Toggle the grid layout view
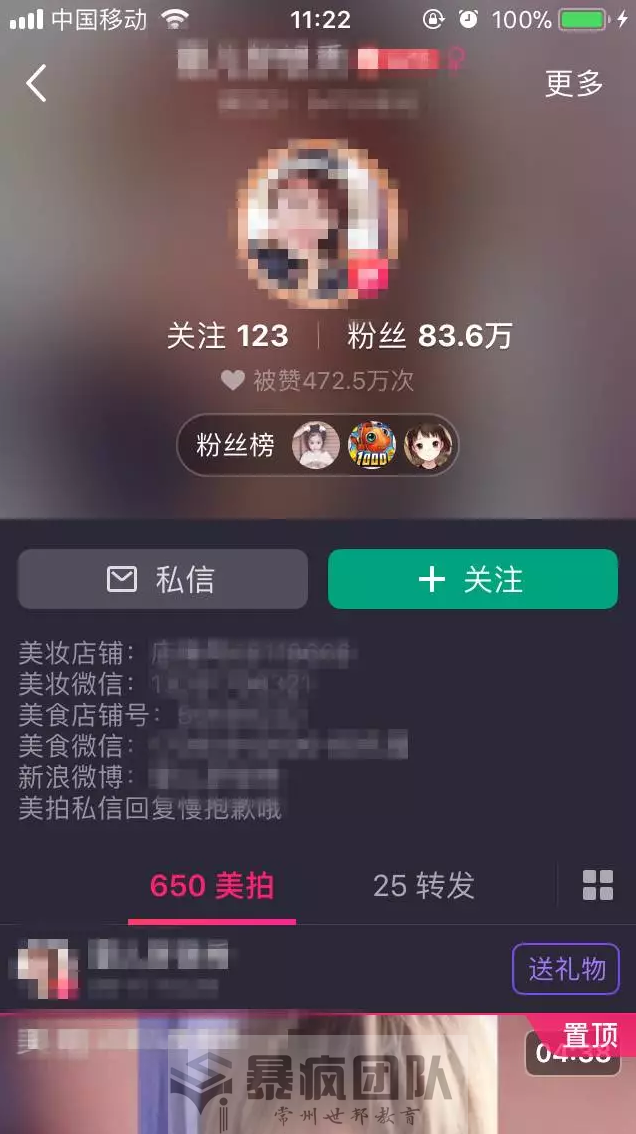Image resolution: width=636 pixels, height=1134 pixels. 598,885
